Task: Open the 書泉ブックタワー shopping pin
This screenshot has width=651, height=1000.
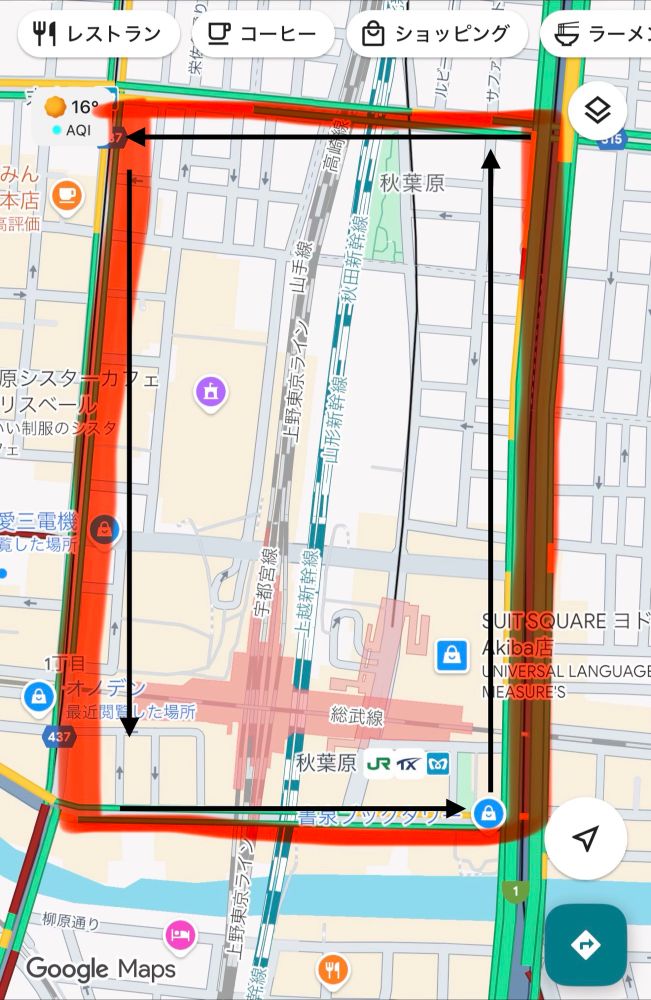Action: pos(488,810)
